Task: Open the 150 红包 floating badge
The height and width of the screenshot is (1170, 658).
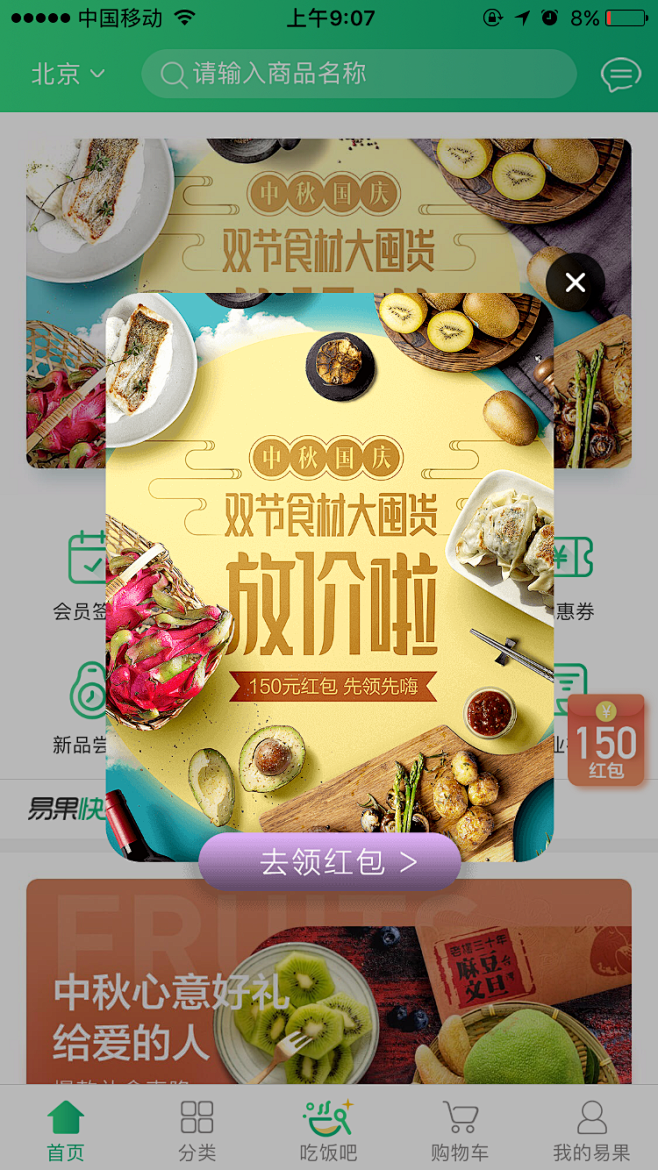Action: click(x=606, y=741)
